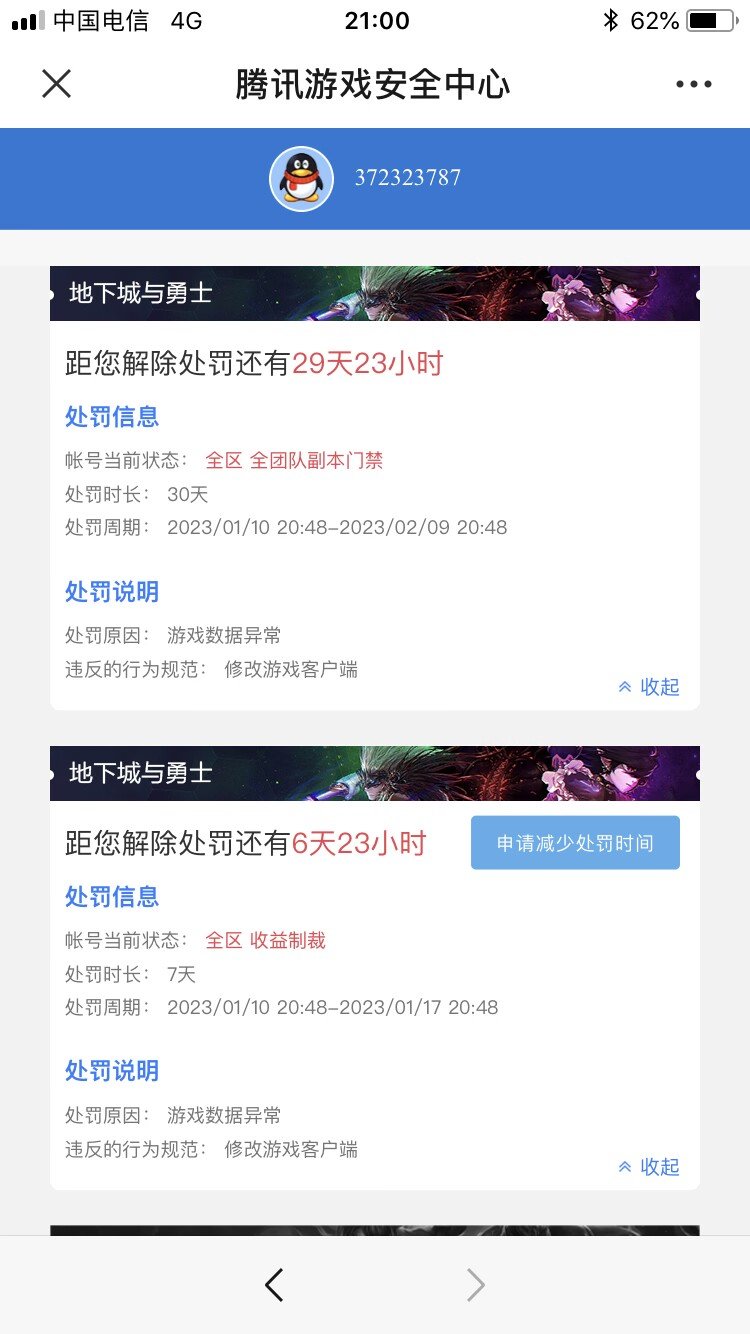Open the three-dot overflow menu
Screen dimensions: 750x1334
[693, 84]
